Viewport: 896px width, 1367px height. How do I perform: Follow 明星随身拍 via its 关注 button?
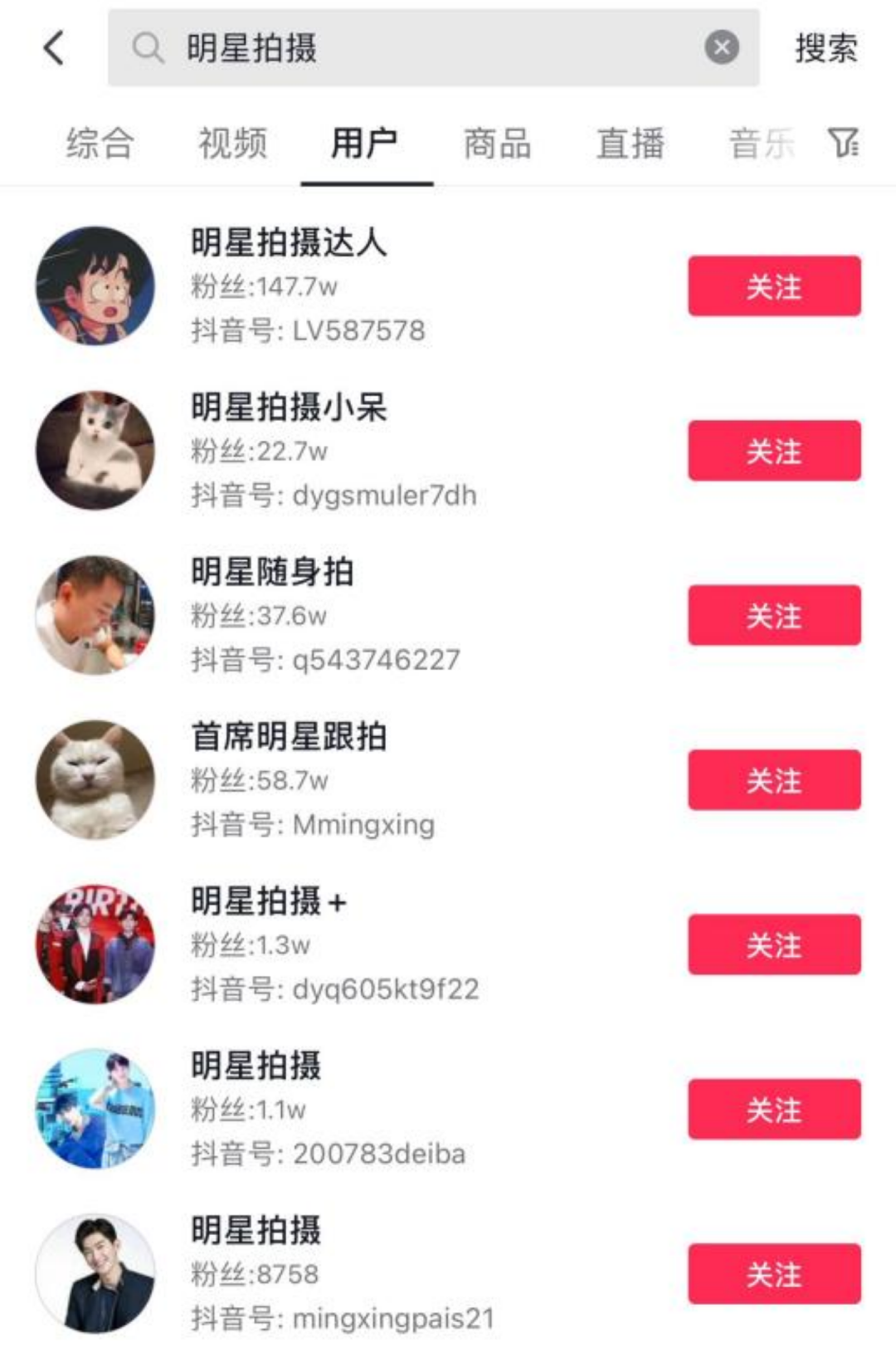click(x=774, y=615)
